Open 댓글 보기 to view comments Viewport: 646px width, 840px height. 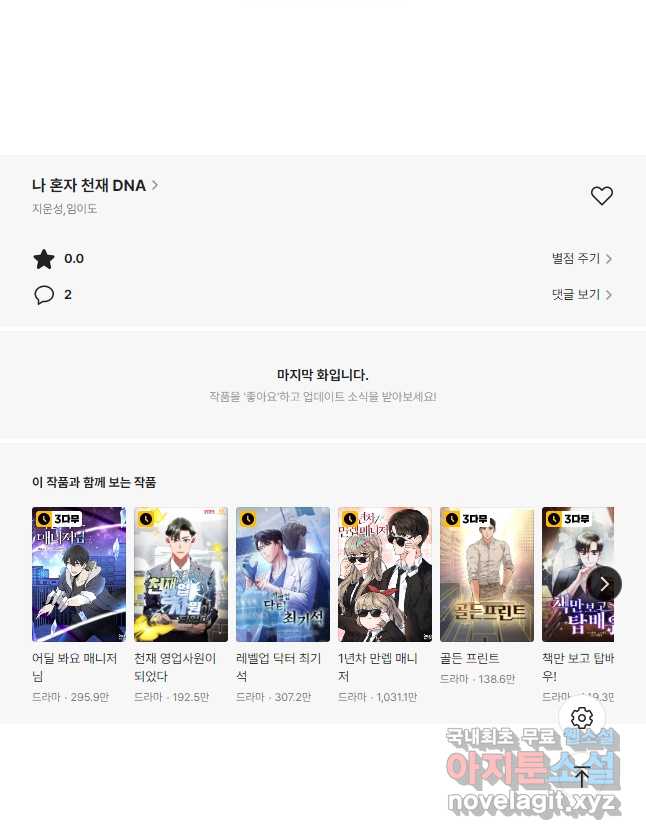click(581, 295)
